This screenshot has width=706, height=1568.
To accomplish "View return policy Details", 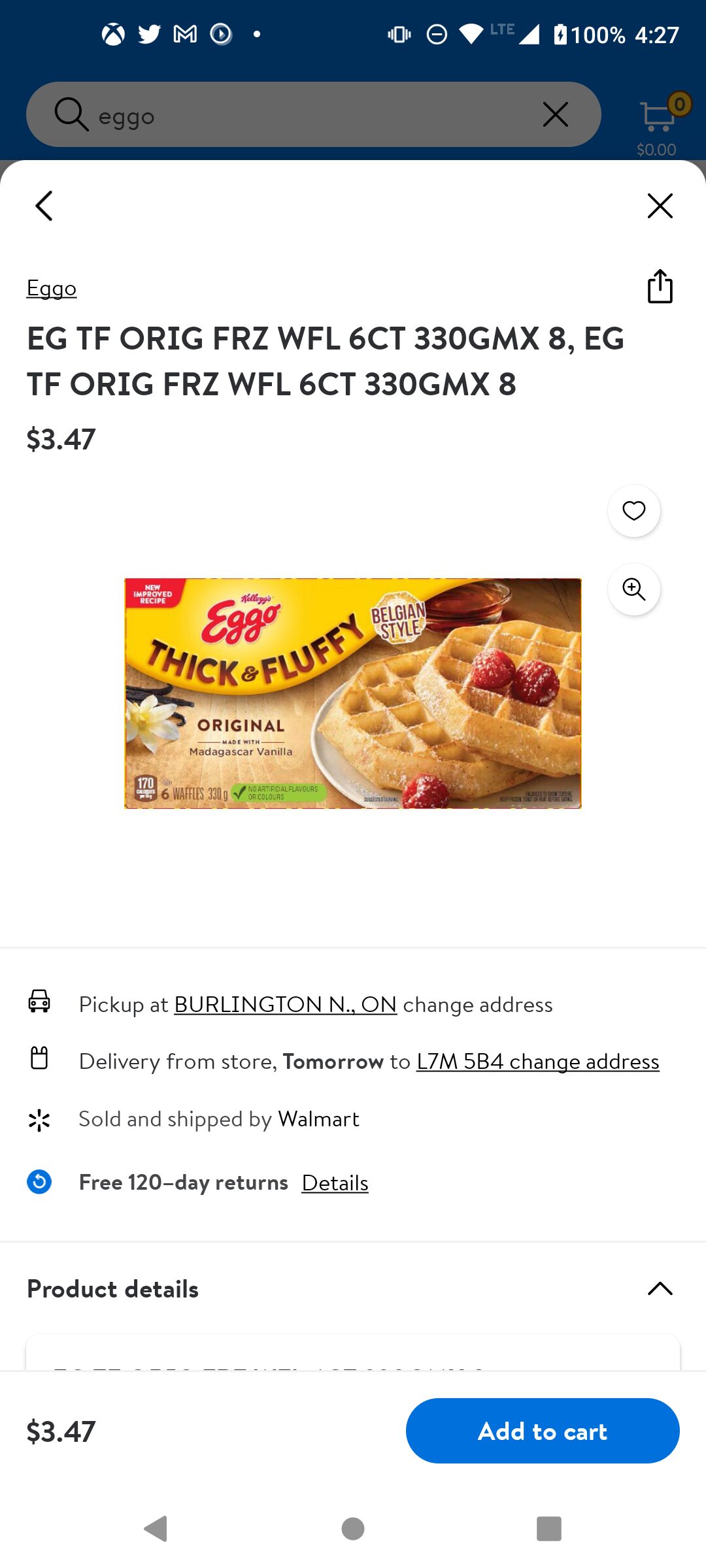I will (335, 1183).
